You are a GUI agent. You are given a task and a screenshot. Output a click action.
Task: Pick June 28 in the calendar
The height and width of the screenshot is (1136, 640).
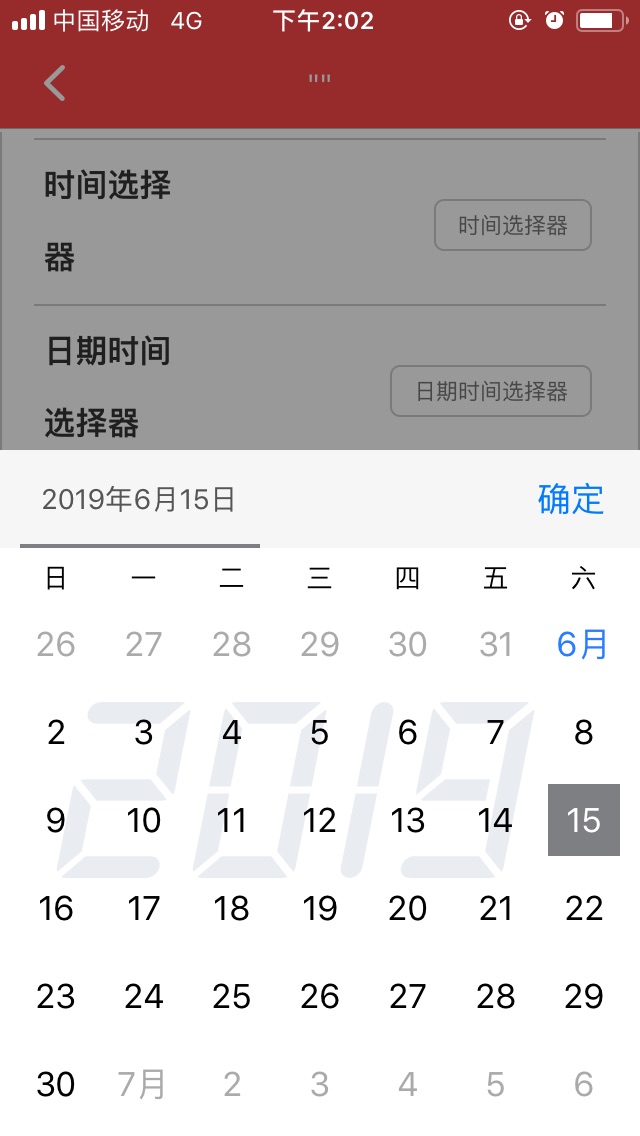pyautogui.click(x=495, y=996)
